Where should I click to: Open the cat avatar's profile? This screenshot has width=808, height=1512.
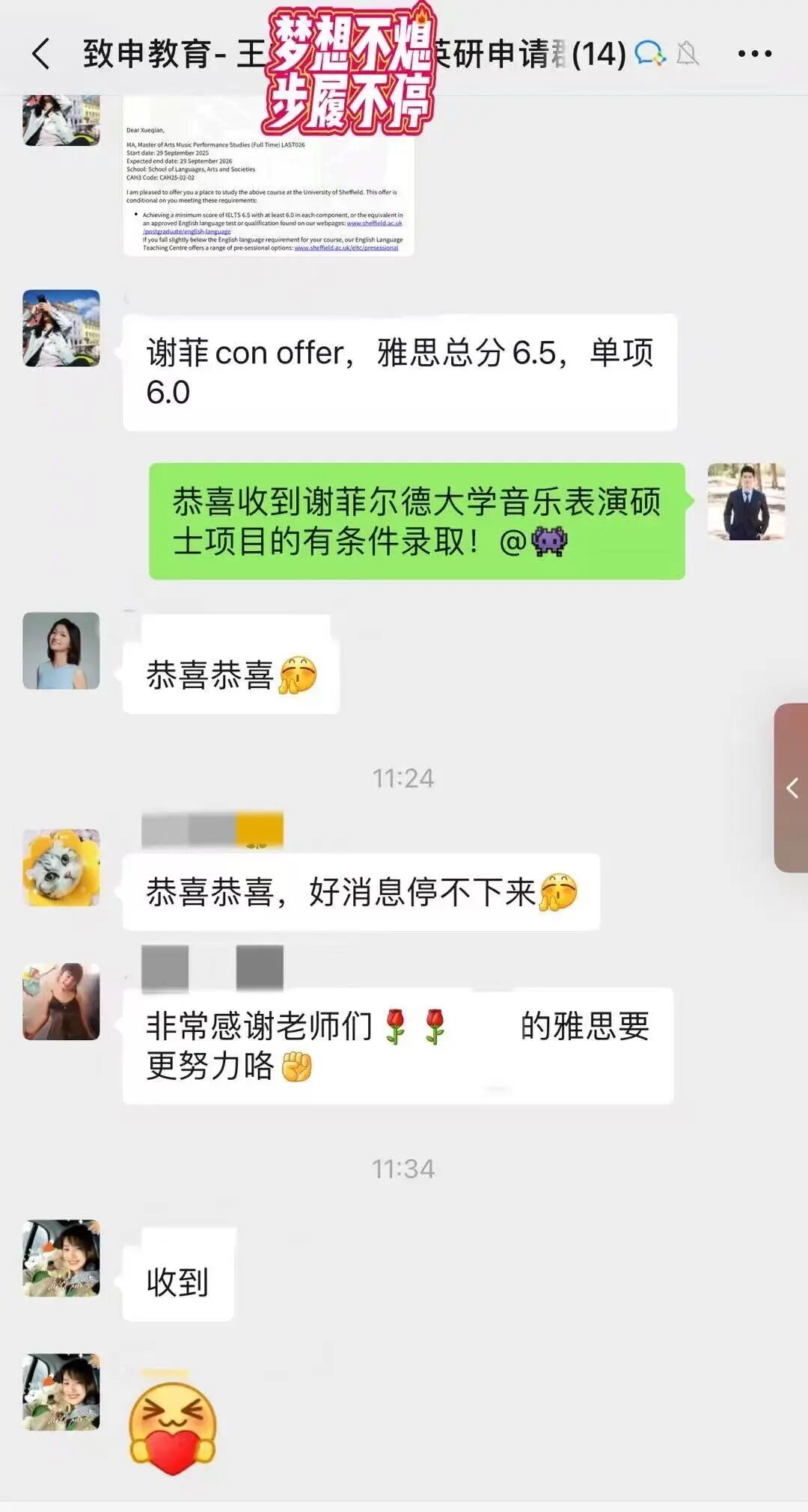click(61, 867)
